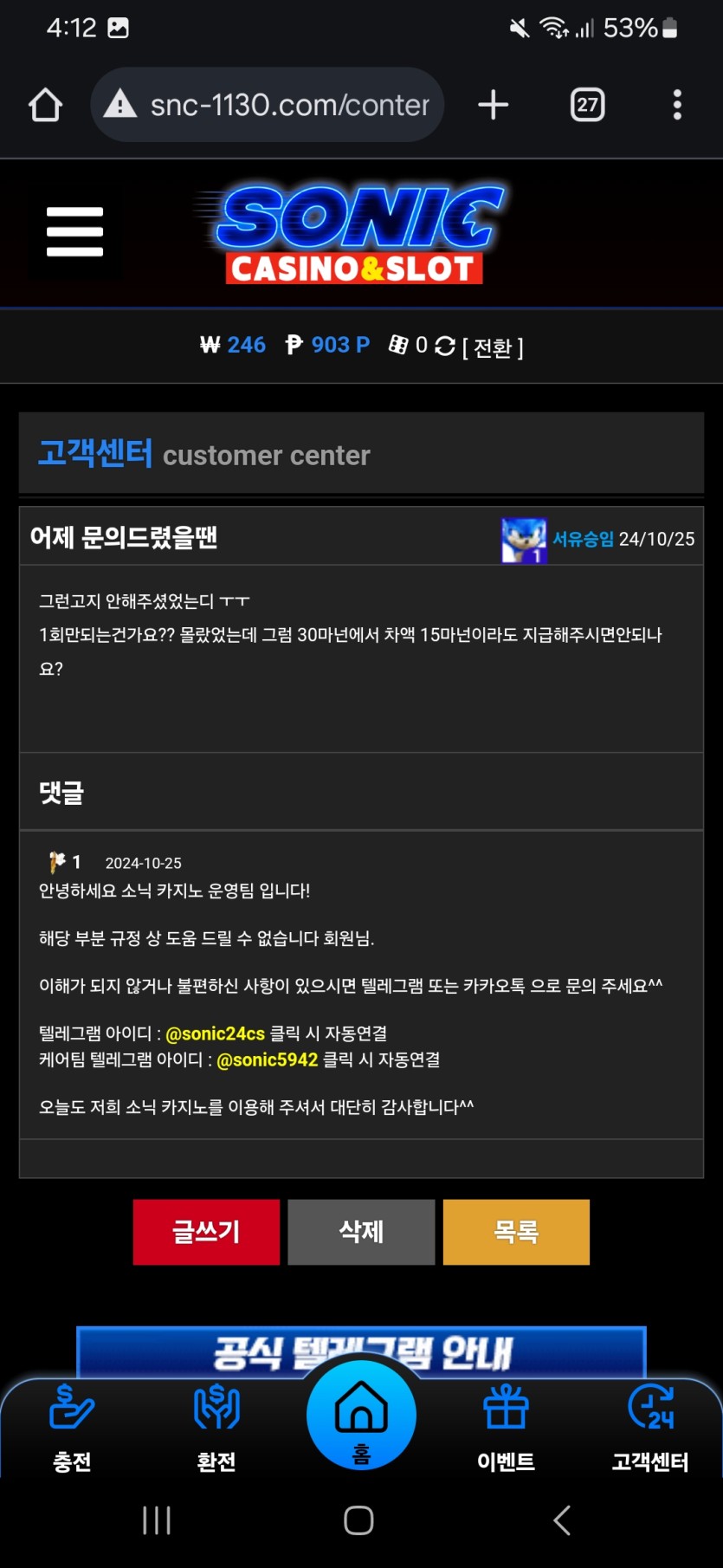Screen dimensions: 723x1568
Task: Open the browser address bar
Action: (268, 105)
